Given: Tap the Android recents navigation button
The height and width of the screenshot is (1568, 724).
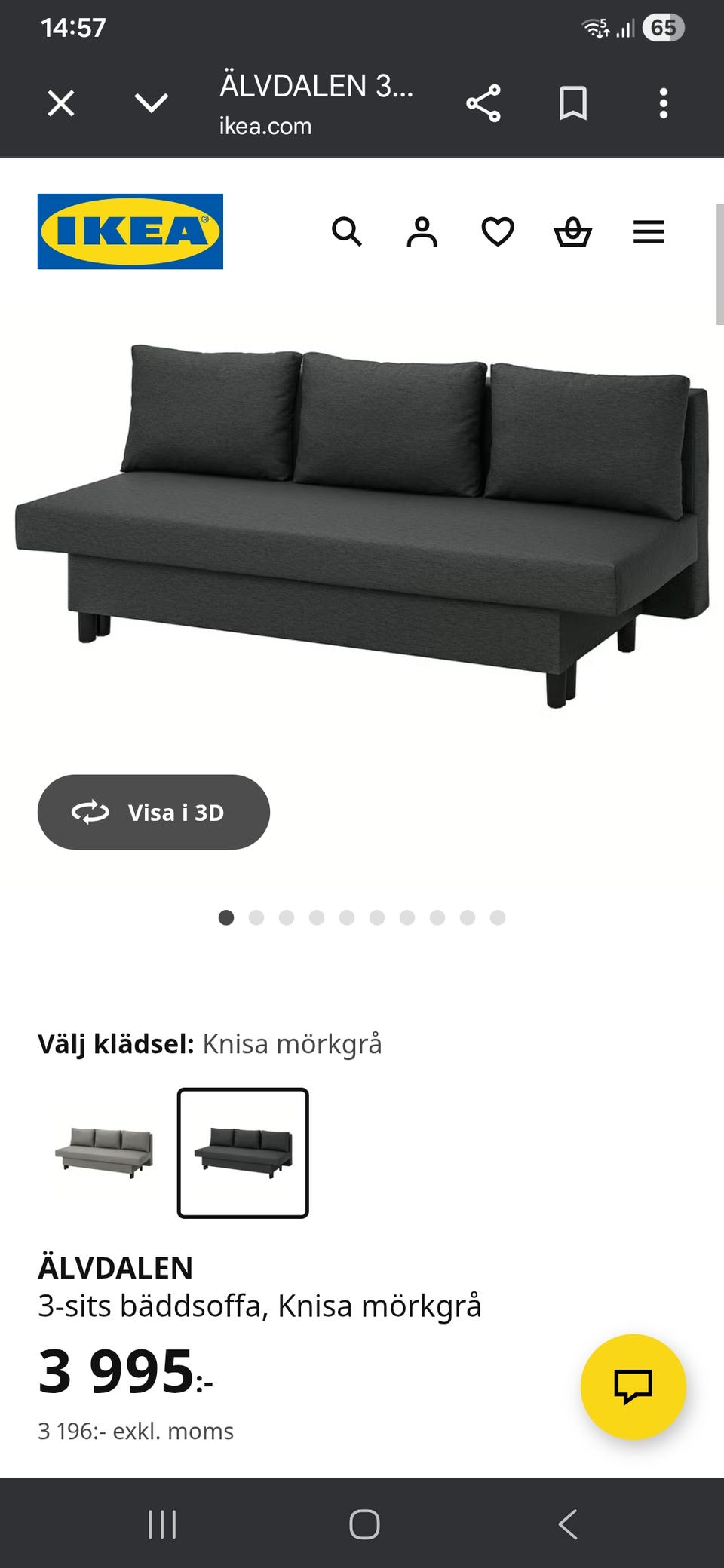Looking at the screenshot, I should [162, 1523].
